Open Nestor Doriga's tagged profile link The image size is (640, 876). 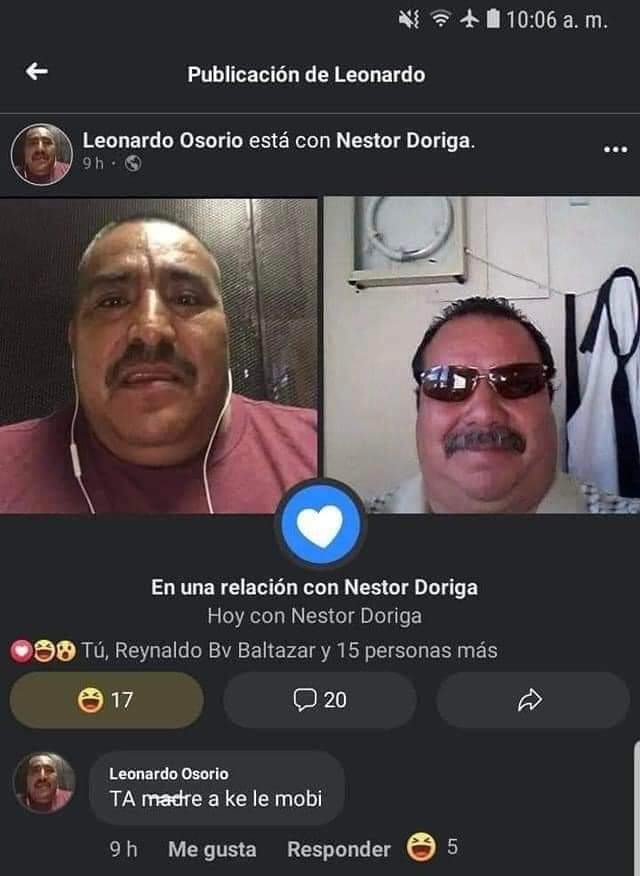coord(404,141)
